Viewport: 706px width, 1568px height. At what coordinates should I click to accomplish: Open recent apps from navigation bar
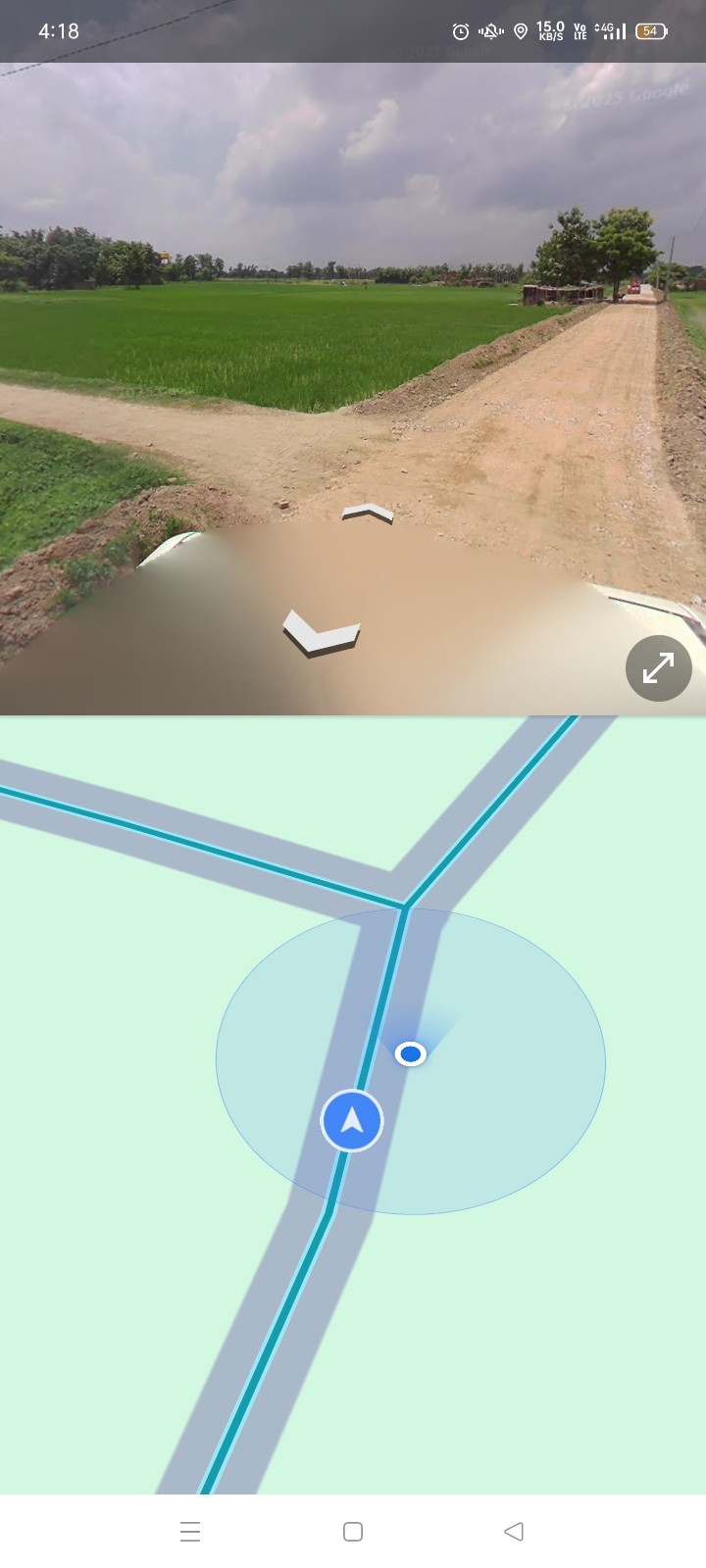click(x=190, y=1531)
